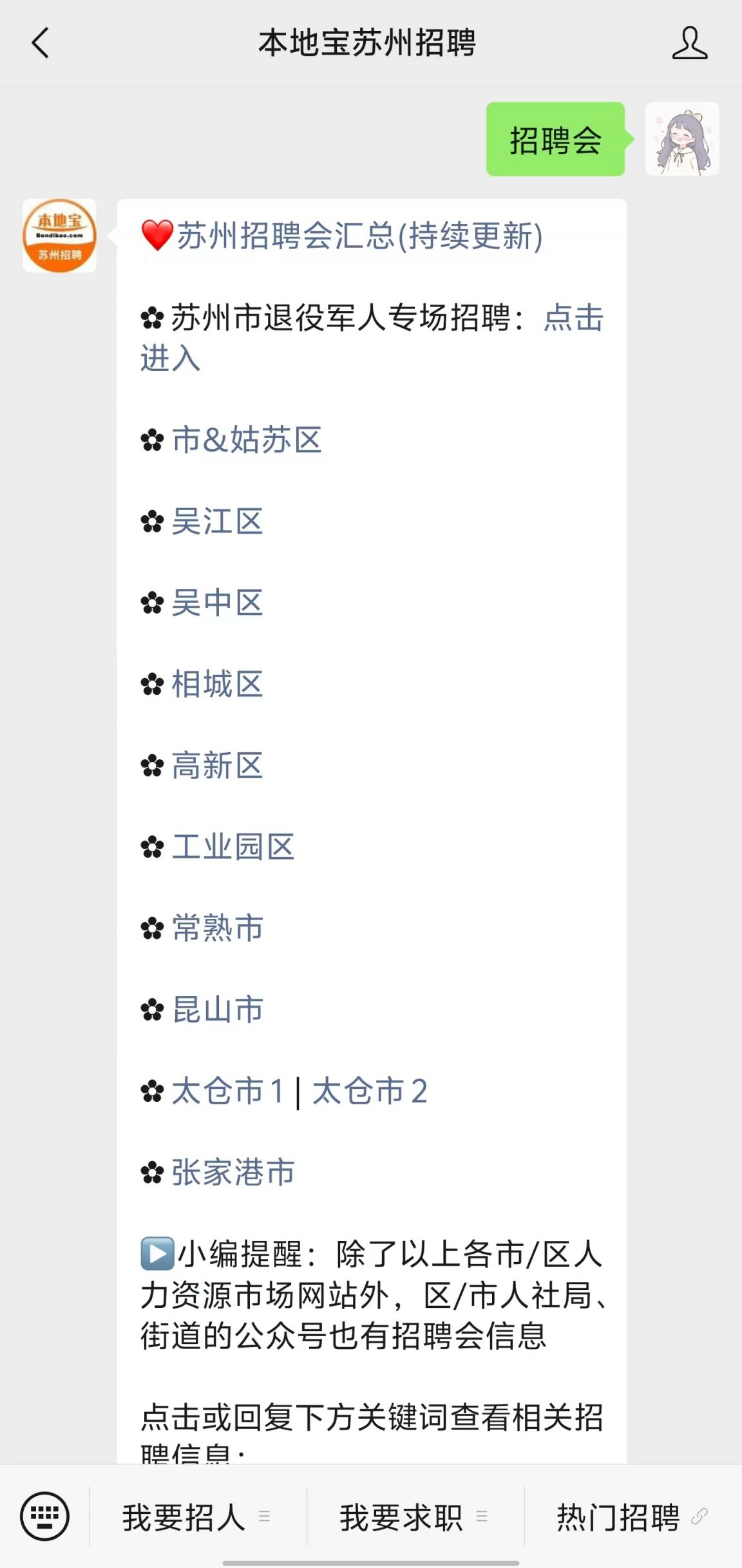Open the 工业园区 link

[x=233, y=847]
